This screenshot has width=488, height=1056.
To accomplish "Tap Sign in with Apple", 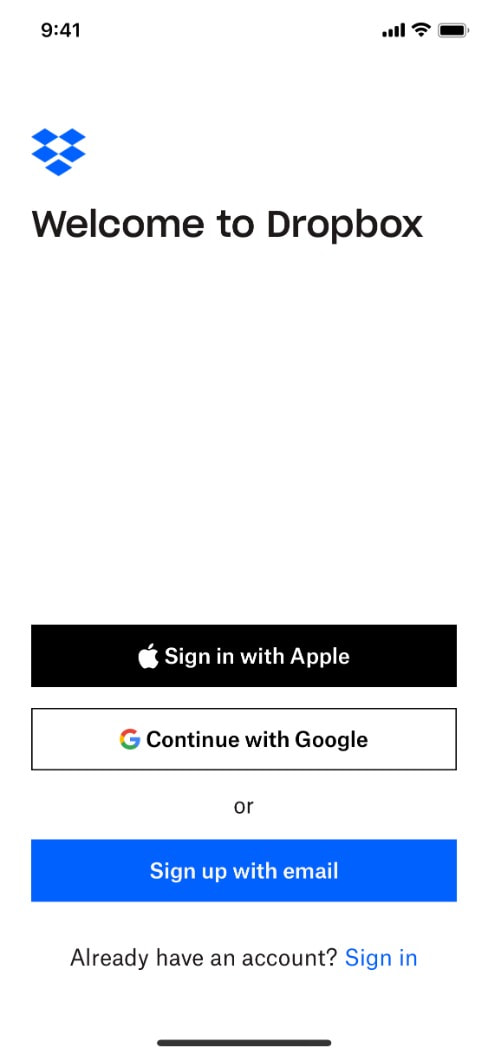I will click(x=244, y=655).
